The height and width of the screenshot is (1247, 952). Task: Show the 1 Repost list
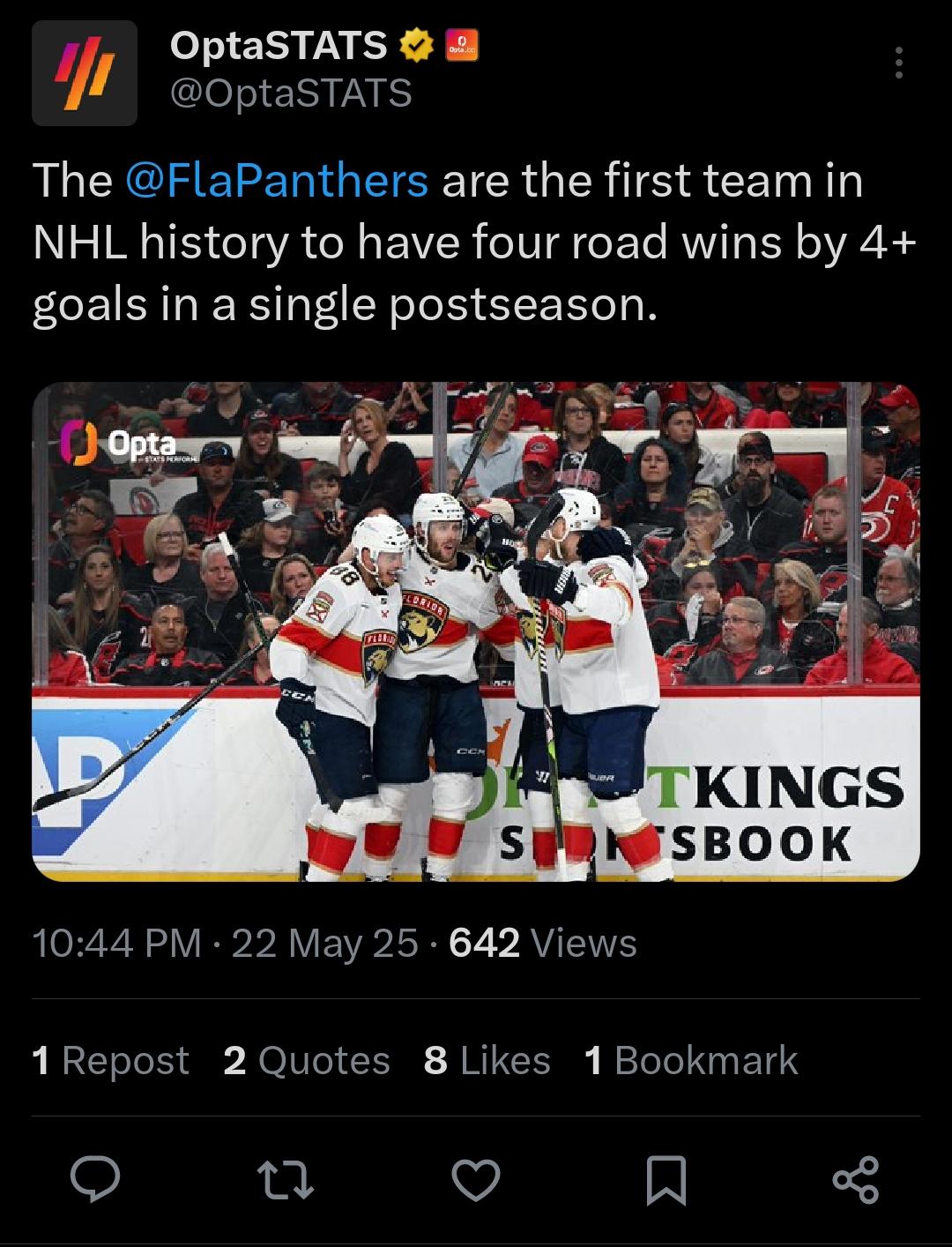110,1060
